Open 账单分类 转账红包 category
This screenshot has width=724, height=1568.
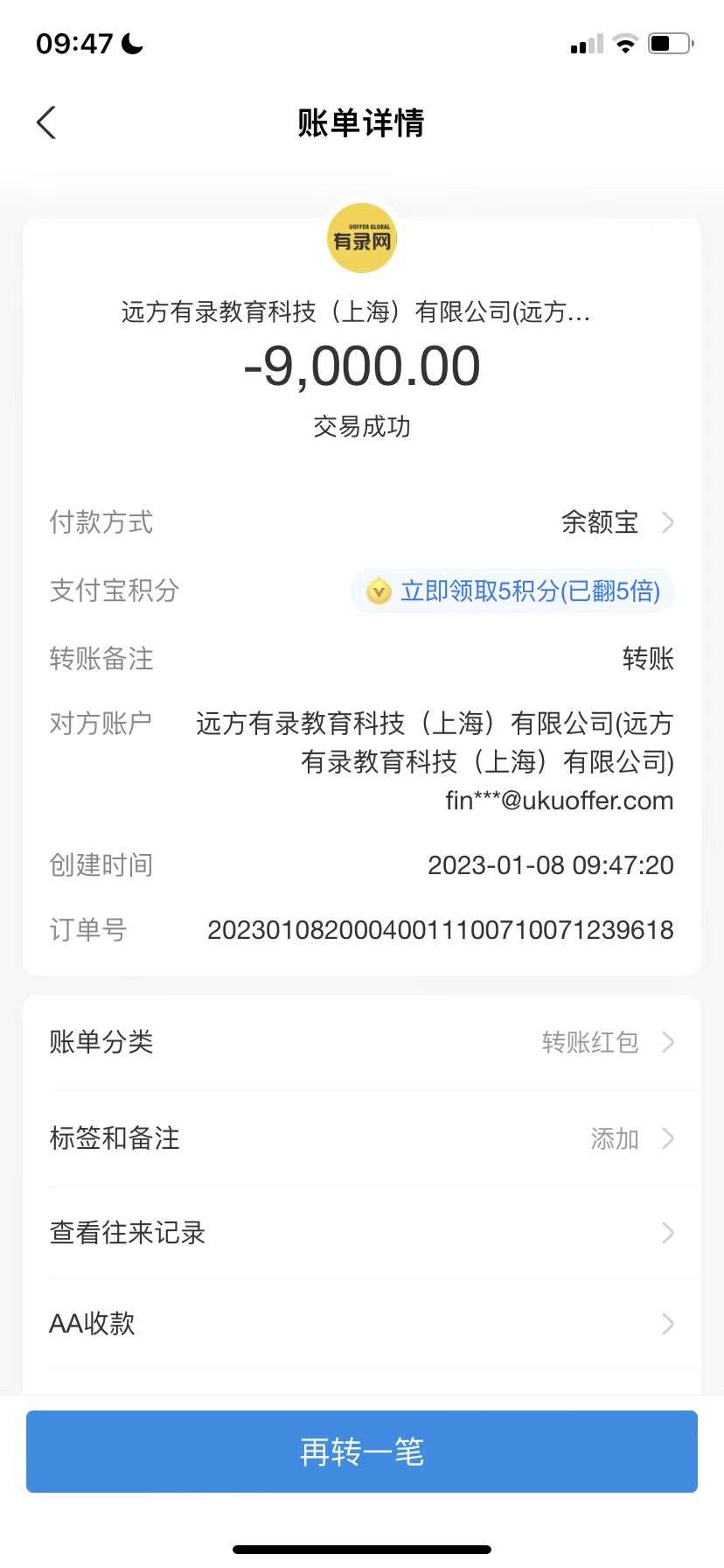(362, 1042)
